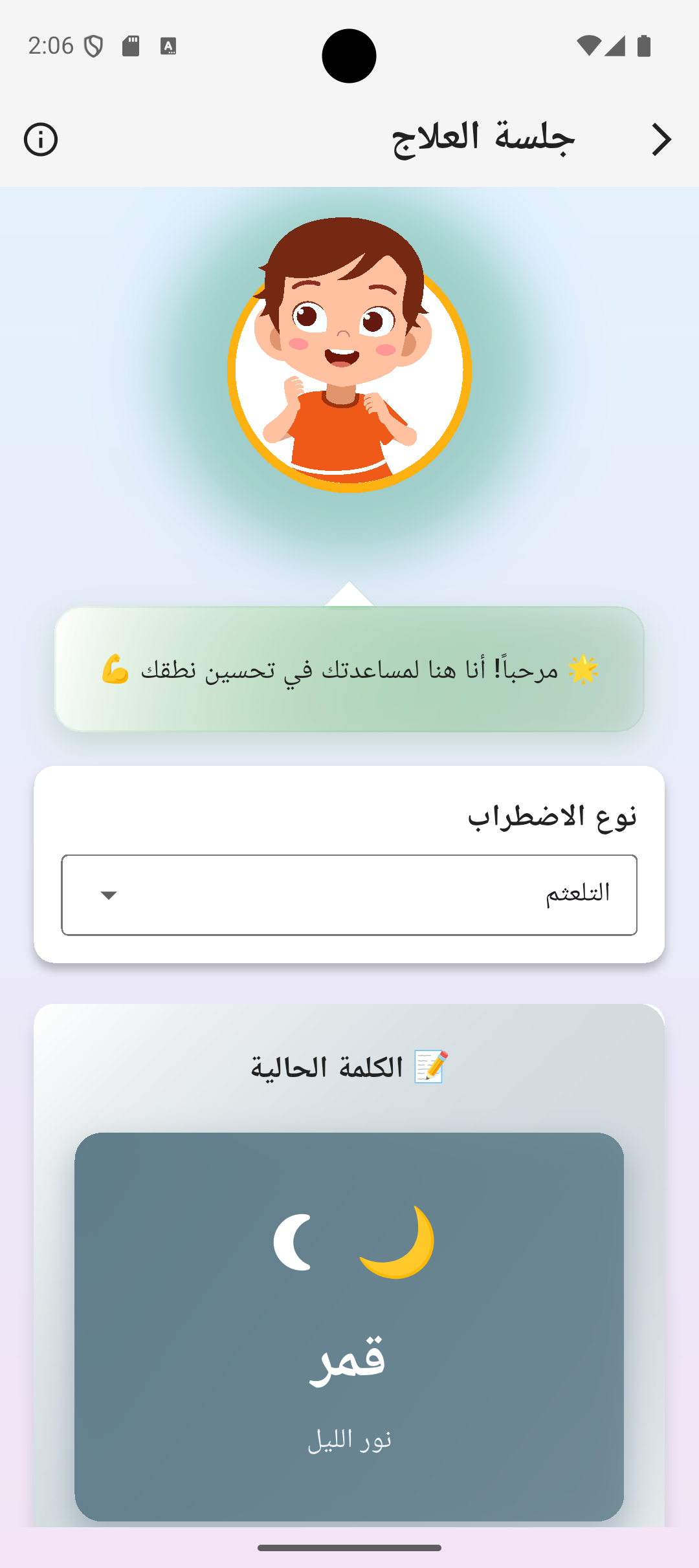The image size is (699, 1568).
Task: Open the نوع الاضطراب disorder dropdown
Action: pyautogui.click(x=349, y=895)
